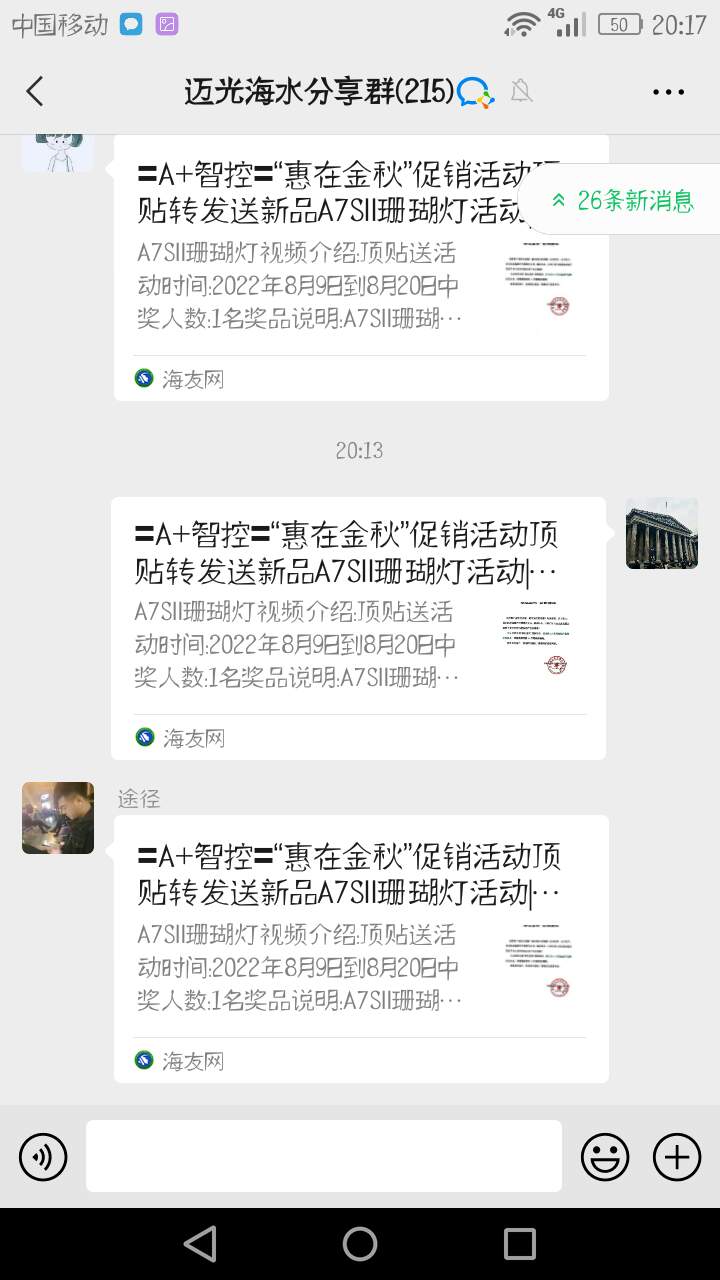Viewport: 720px width, 1280px height.
Task: Switch to voice message input
Action: pos(43,1157)
